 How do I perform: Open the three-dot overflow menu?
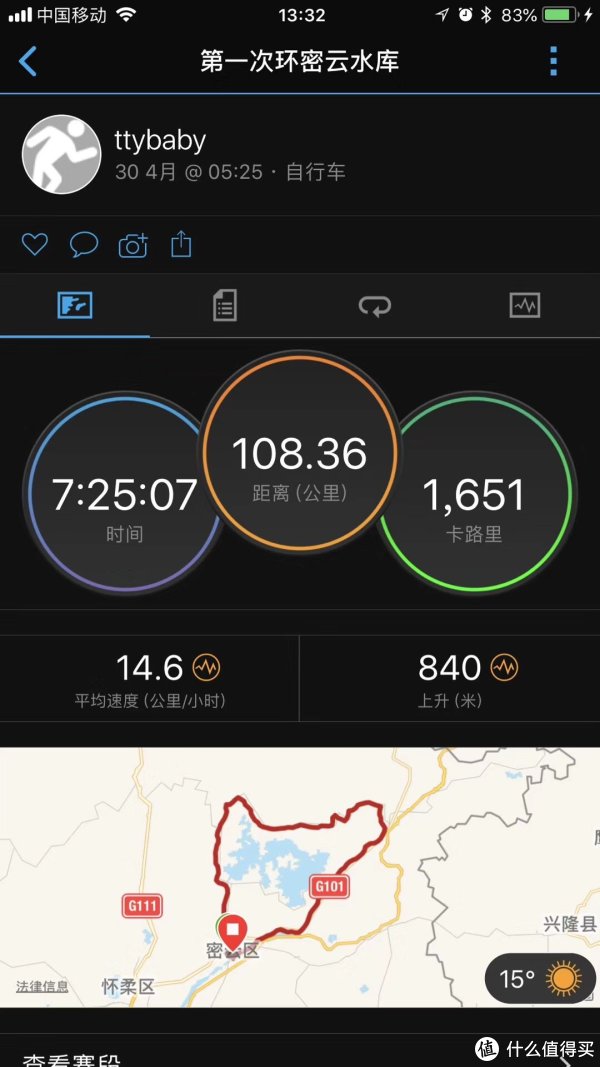pos(553,61)
